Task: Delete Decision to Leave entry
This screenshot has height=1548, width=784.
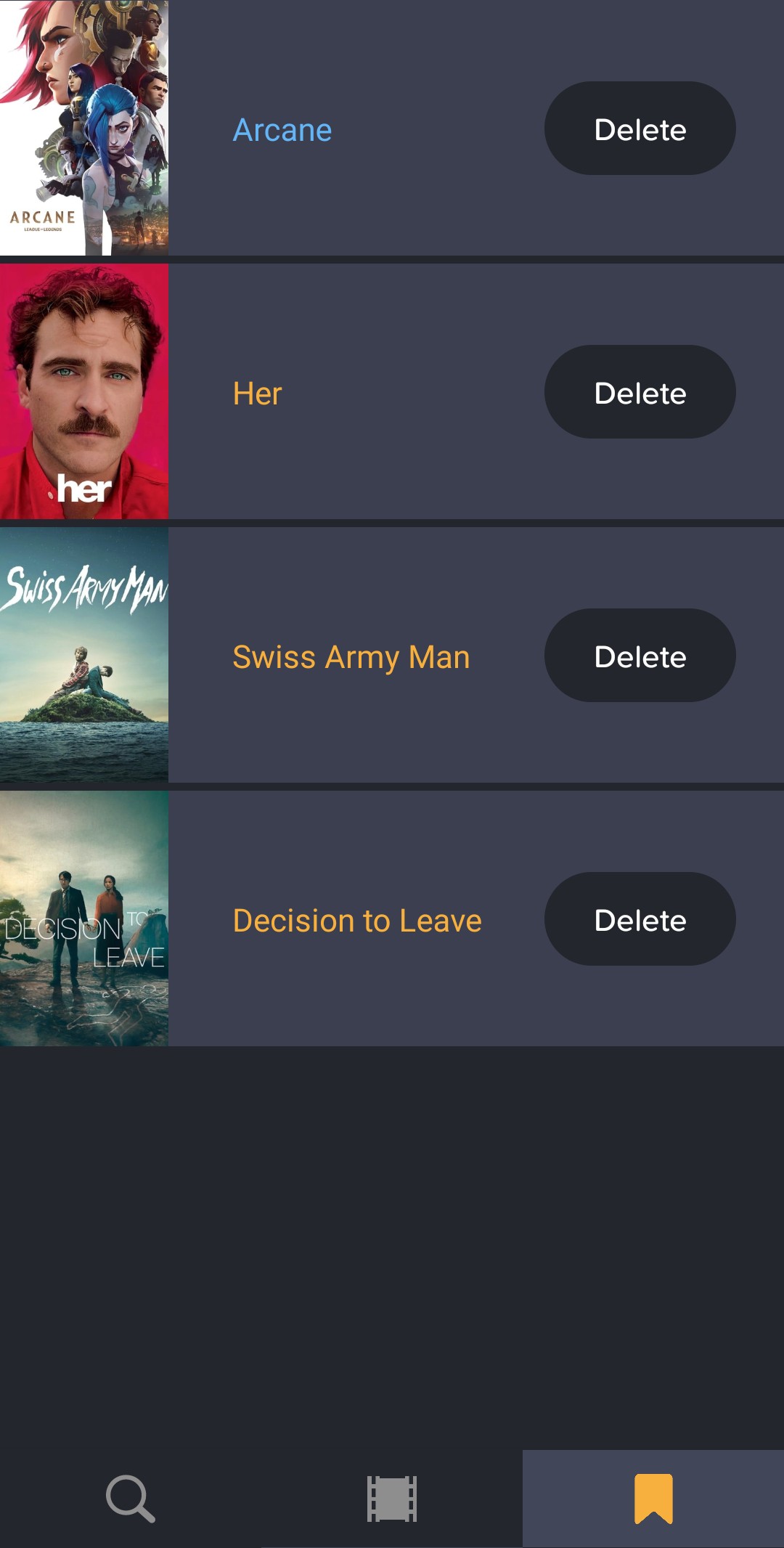Action: point(640,919)
